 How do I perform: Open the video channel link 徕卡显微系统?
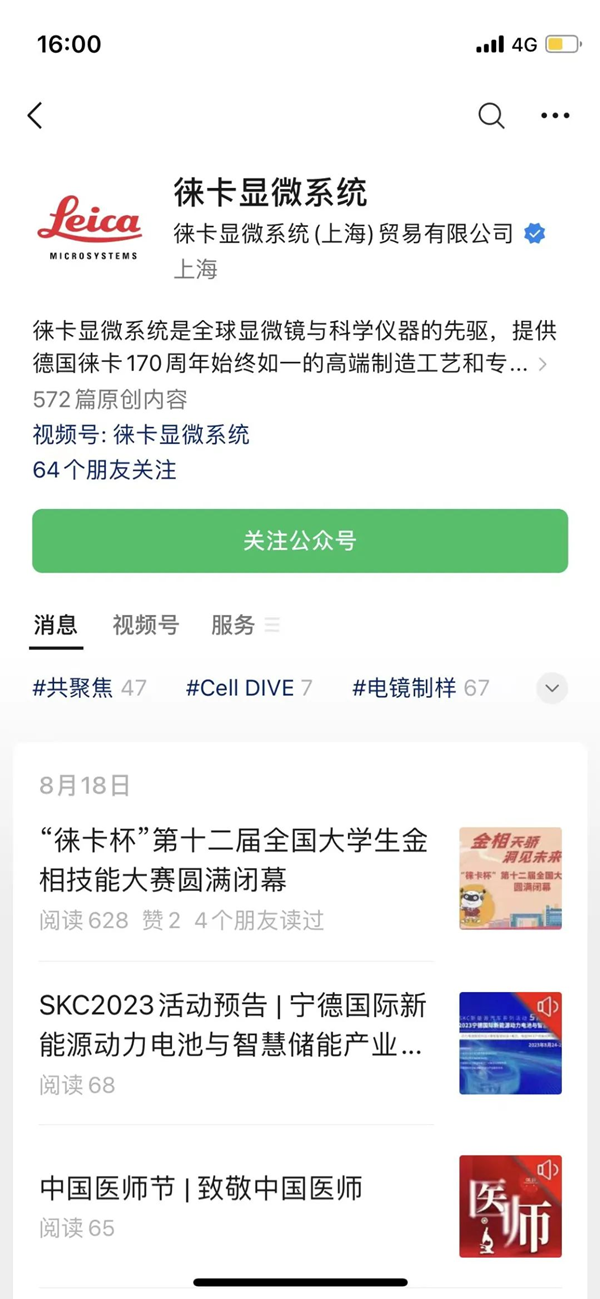180,435
